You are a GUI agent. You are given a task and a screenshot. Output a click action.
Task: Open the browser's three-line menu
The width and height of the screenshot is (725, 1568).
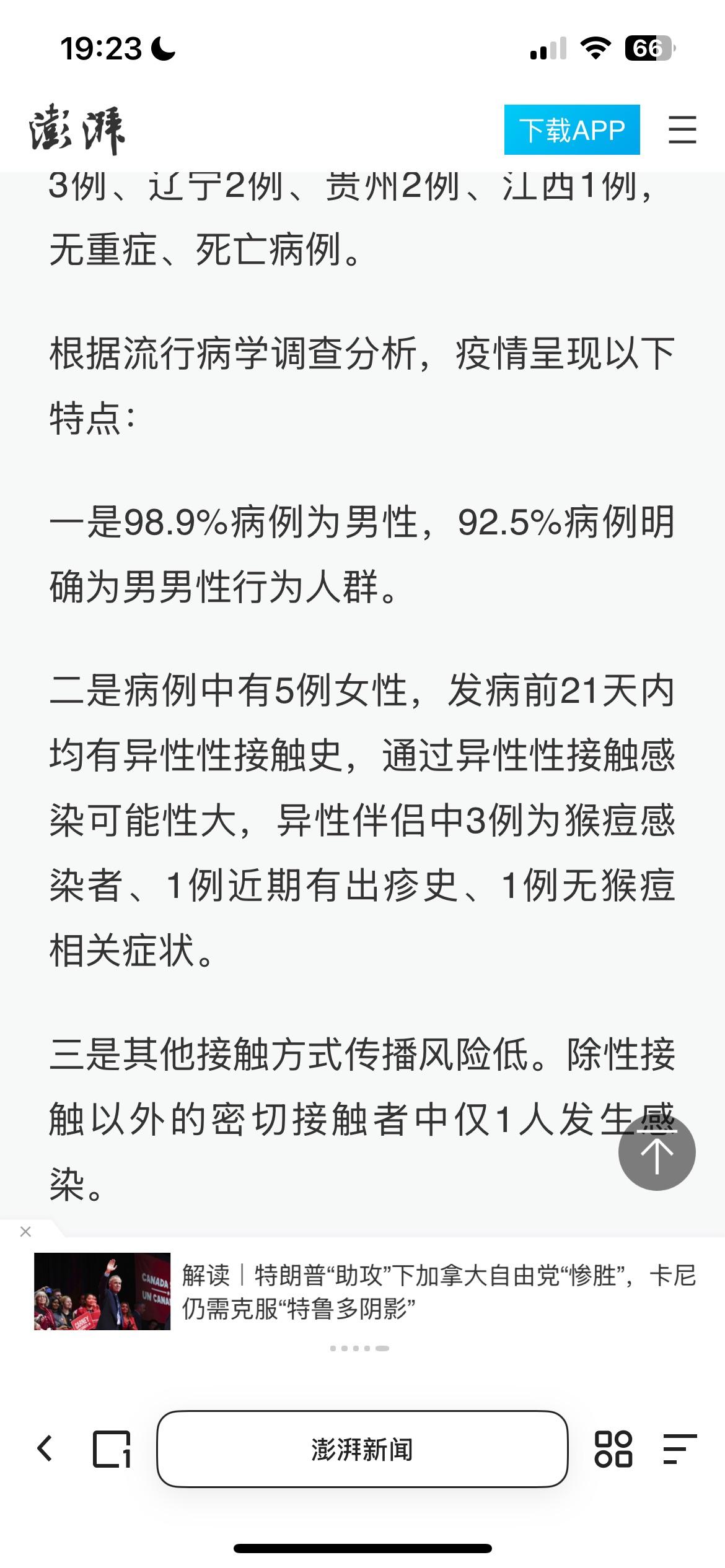click(x=680, y=1449)
